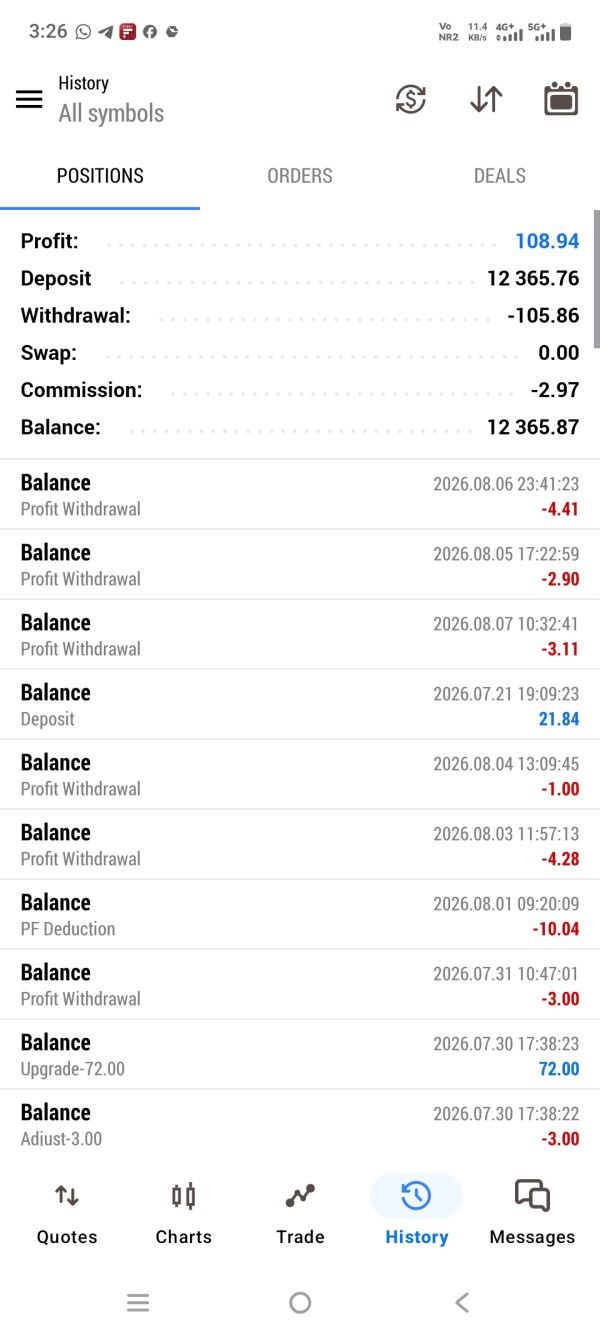Open the currency symbol filter icon
600x1333 pixels.
click(411, 99)
